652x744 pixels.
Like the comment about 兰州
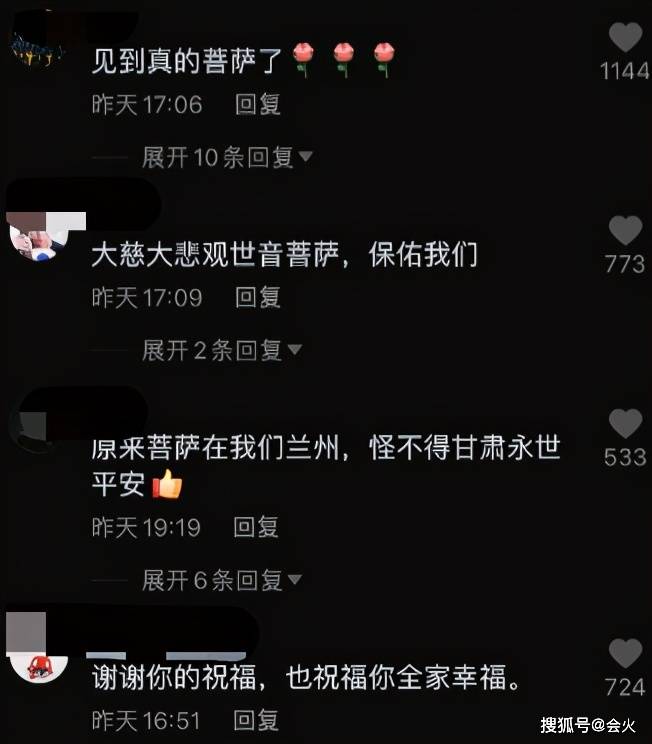pos(625,424)
